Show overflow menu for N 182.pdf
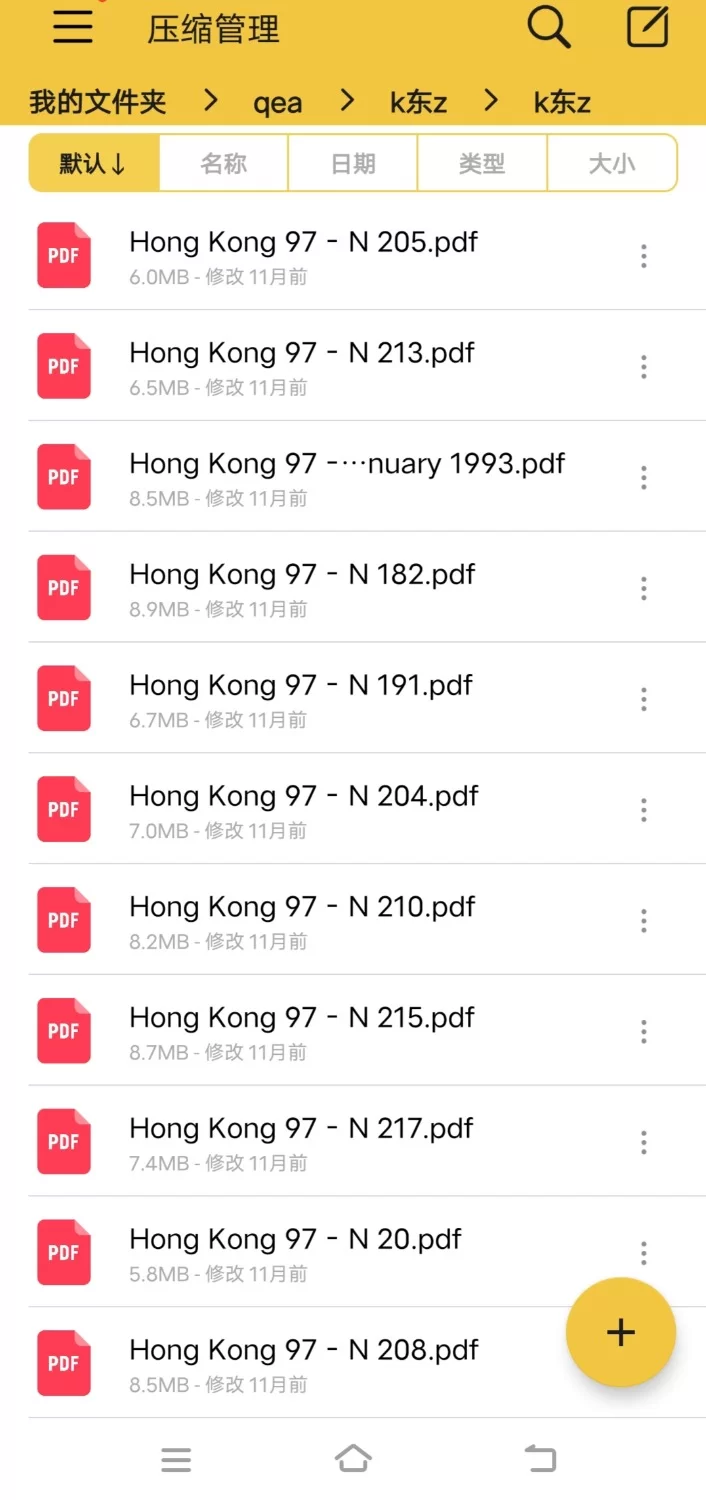 [x=644, y=588]
